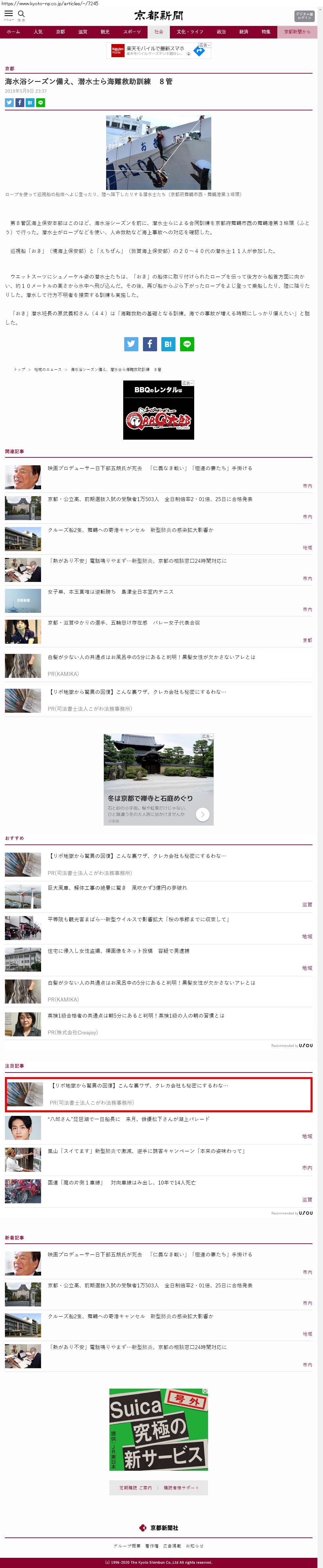Image resolution: width=323 pixels, height=1568 pixels.
Task: Open the 巨大風車、解体工事 article
Action: point(117,888)
